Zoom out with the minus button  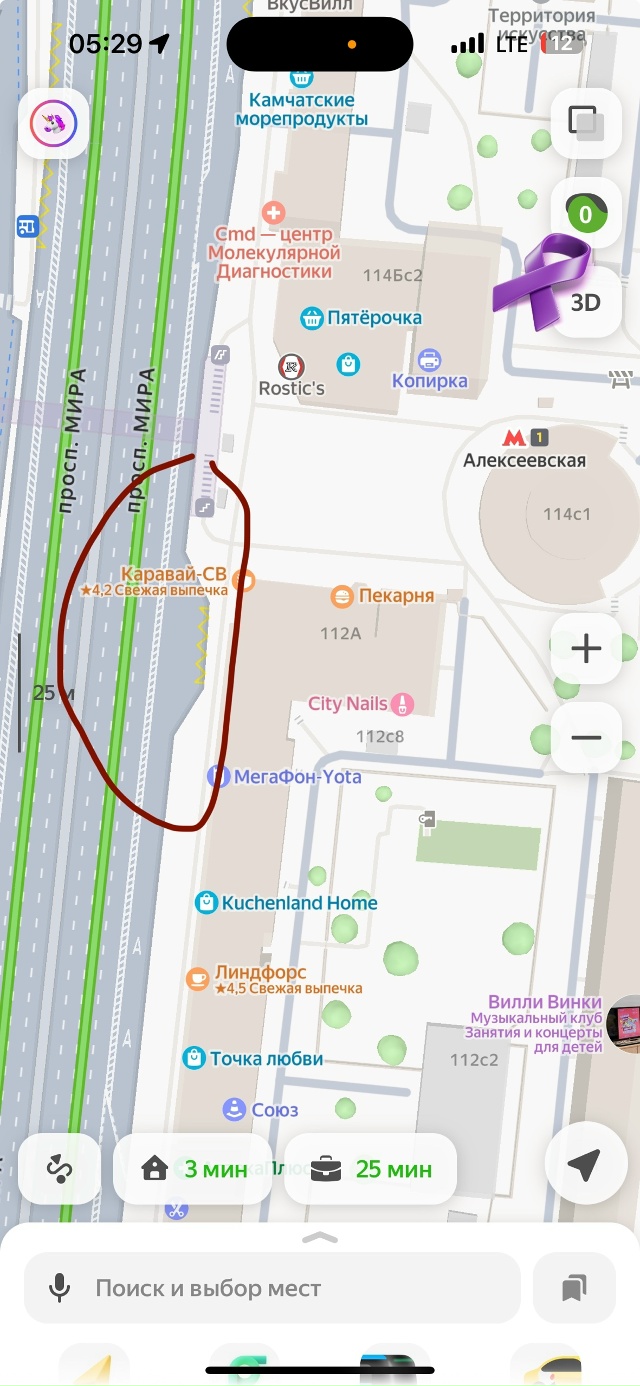click(585, 739)
